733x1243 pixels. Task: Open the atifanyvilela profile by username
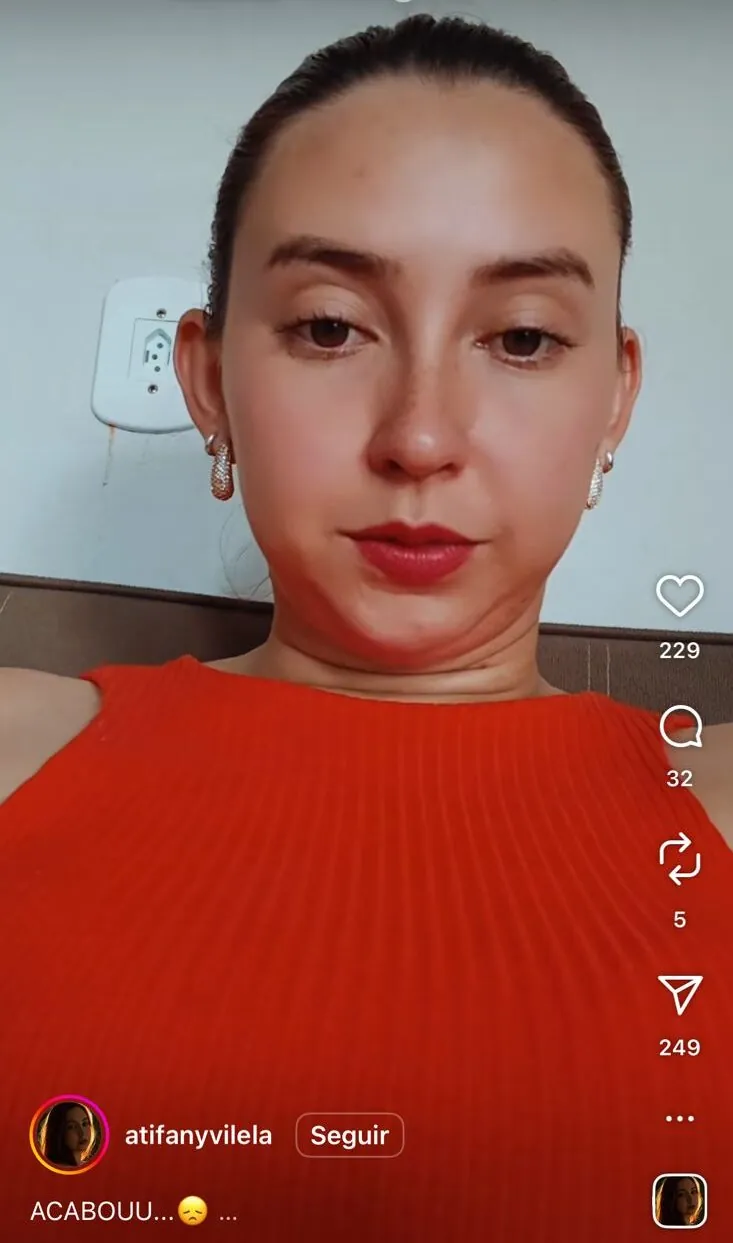pos(198,1136)
